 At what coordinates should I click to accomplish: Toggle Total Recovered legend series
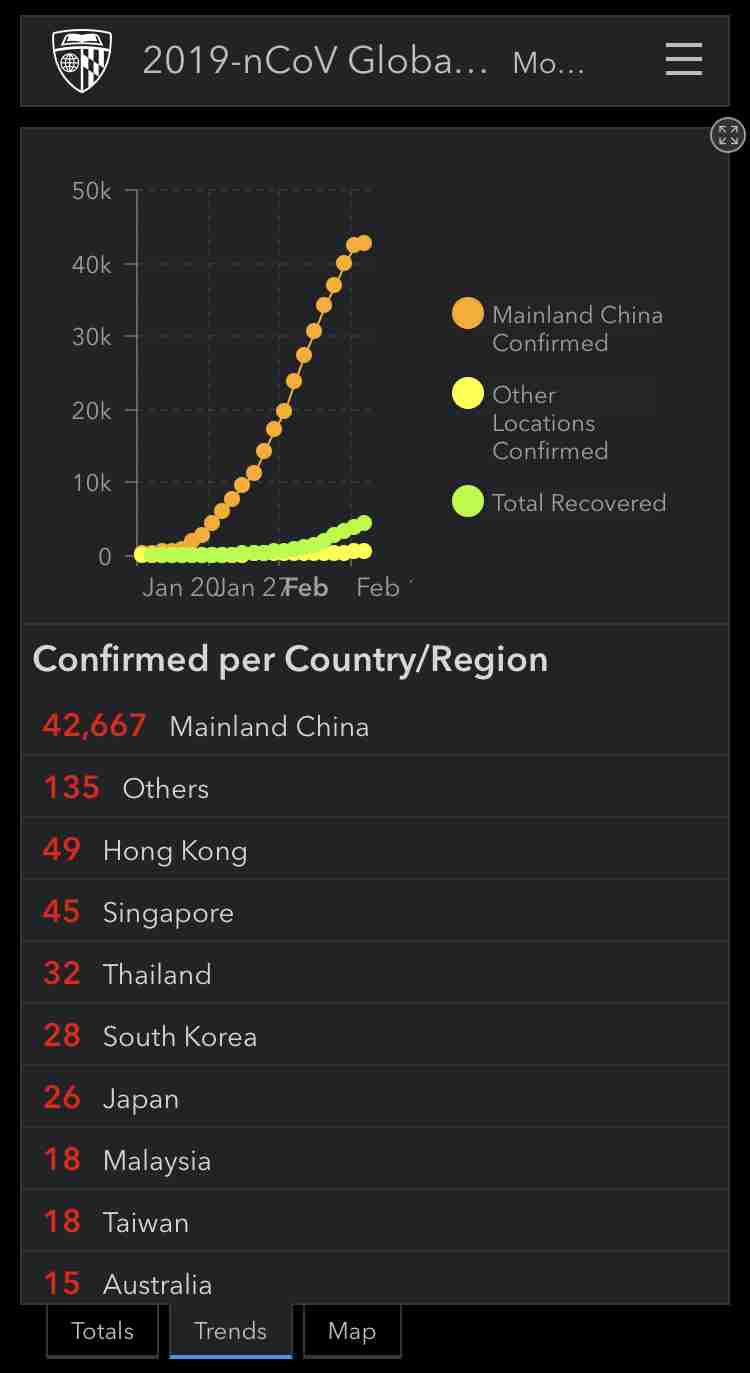(559, 502)
